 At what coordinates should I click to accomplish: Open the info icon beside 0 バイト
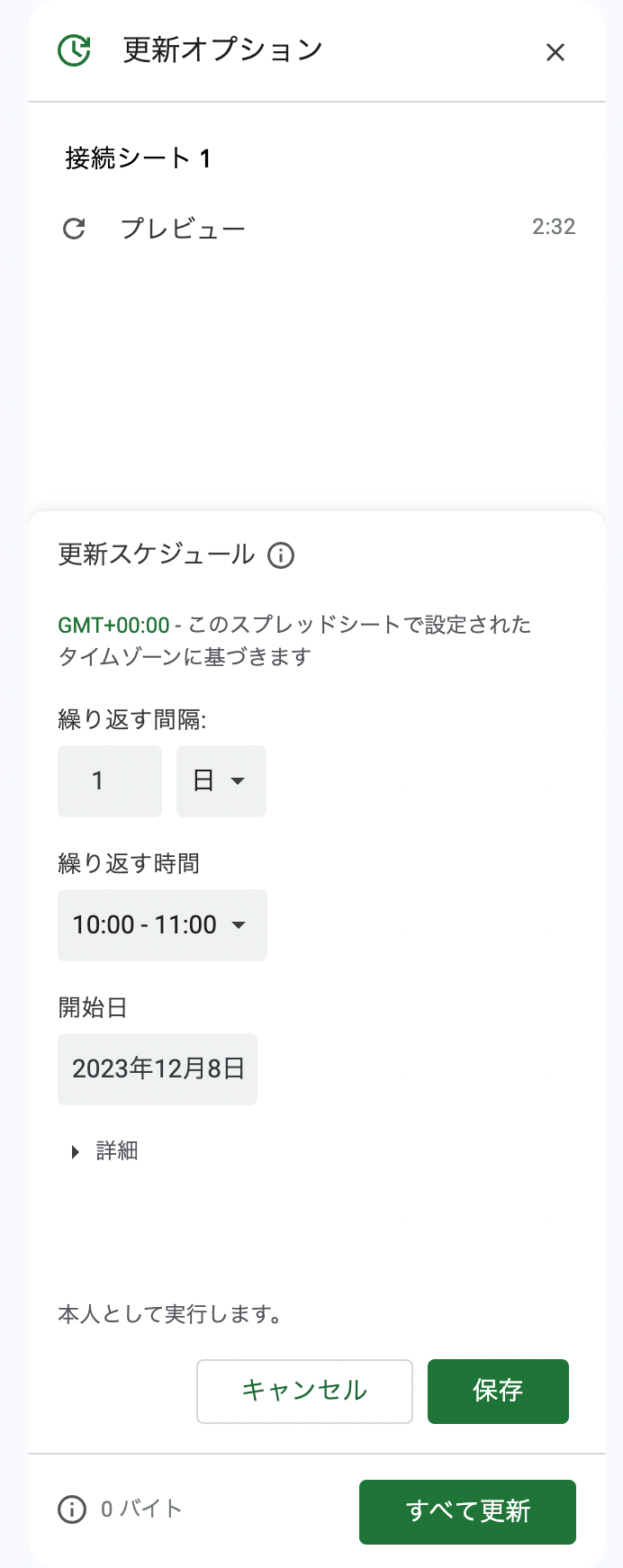[x=72, y=1509]
